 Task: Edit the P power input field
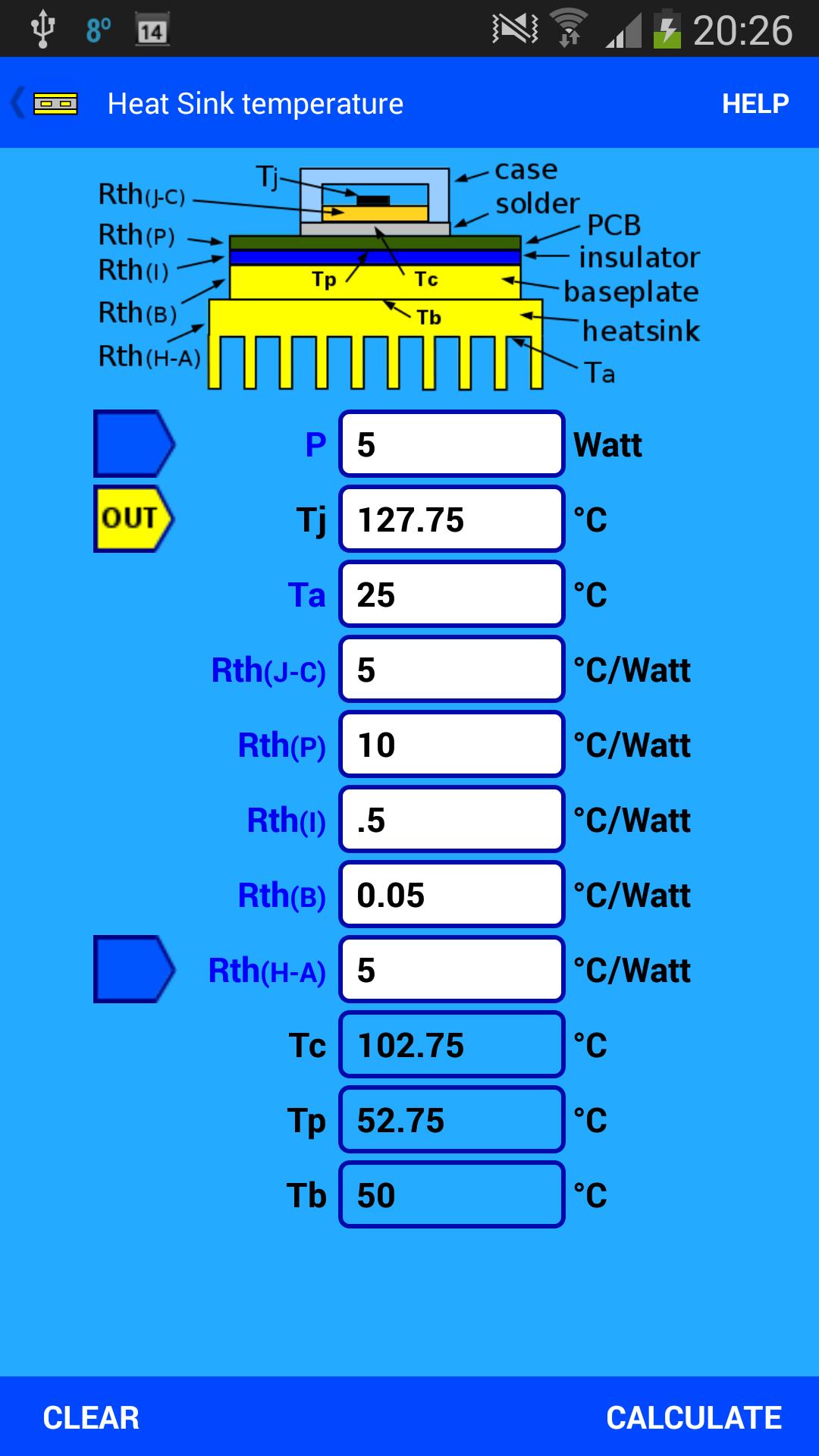[452, 444]
